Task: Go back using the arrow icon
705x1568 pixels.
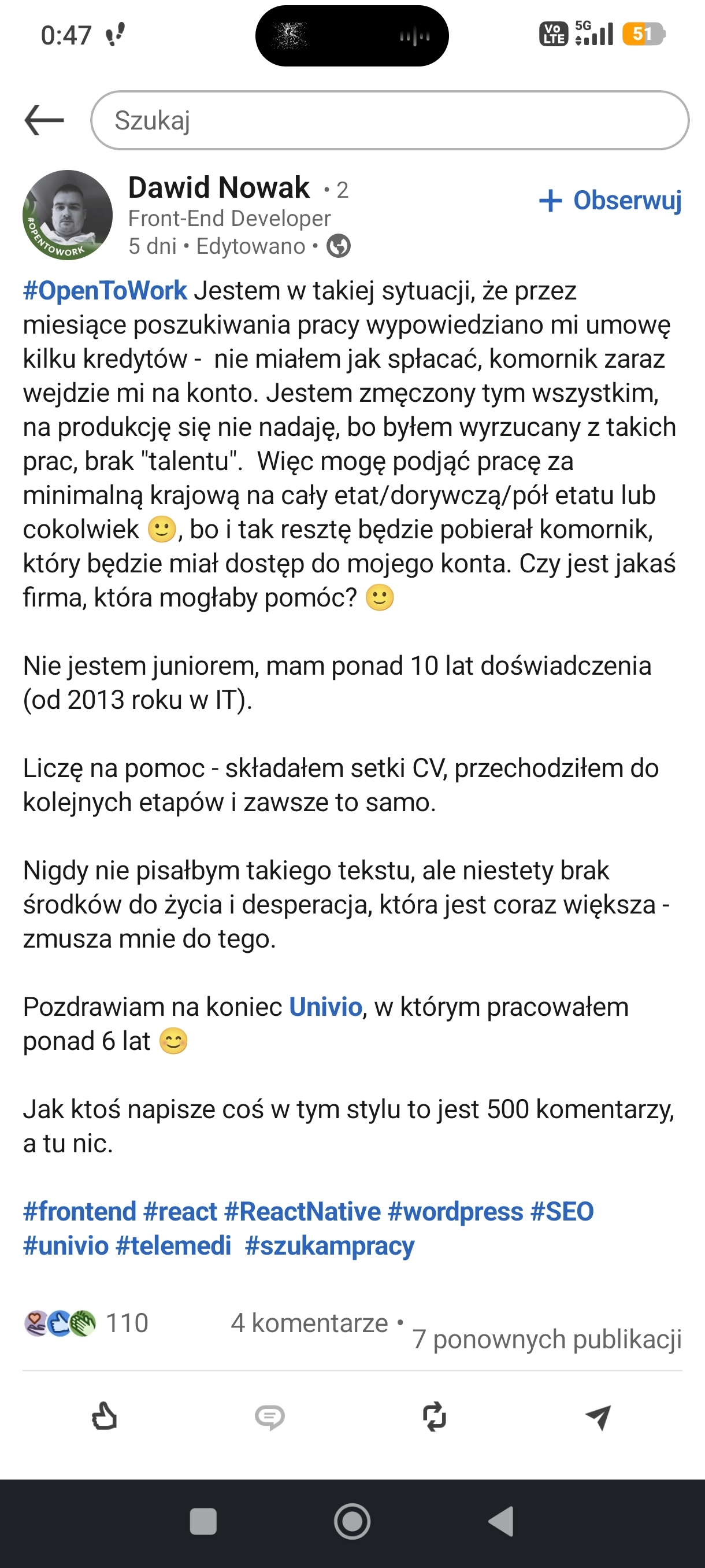Action: [44, 119]
